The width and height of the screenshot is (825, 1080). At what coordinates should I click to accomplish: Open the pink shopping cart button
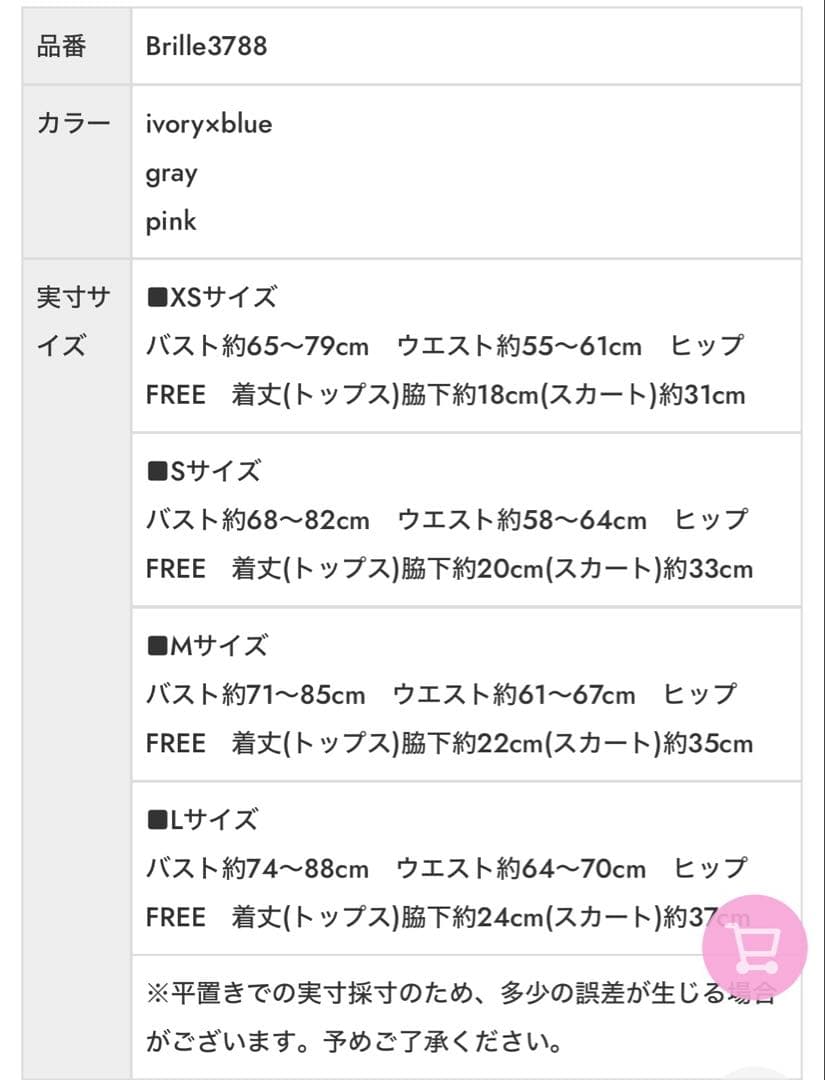coord(755,946)
